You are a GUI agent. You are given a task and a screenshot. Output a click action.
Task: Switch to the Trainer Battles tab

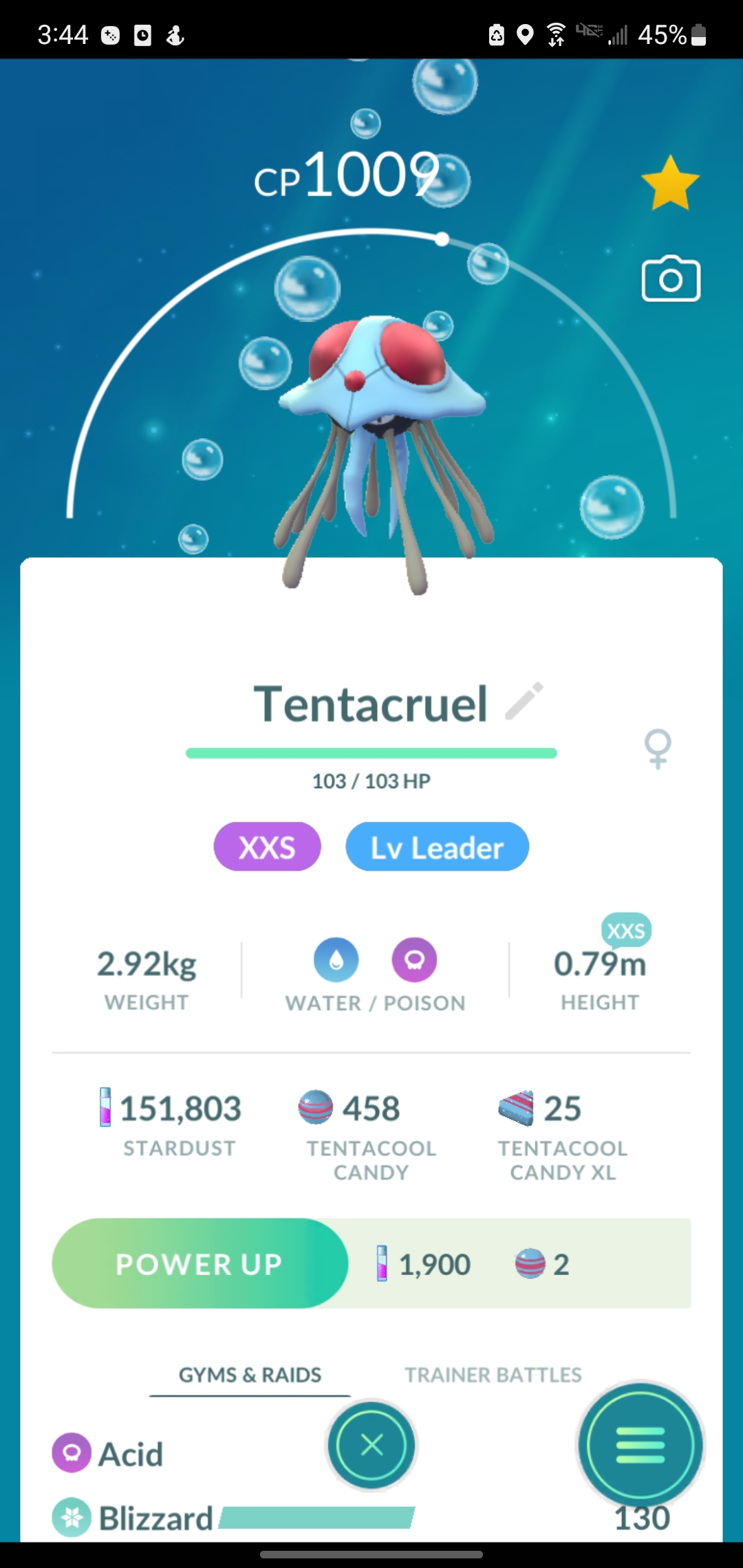493,1375
